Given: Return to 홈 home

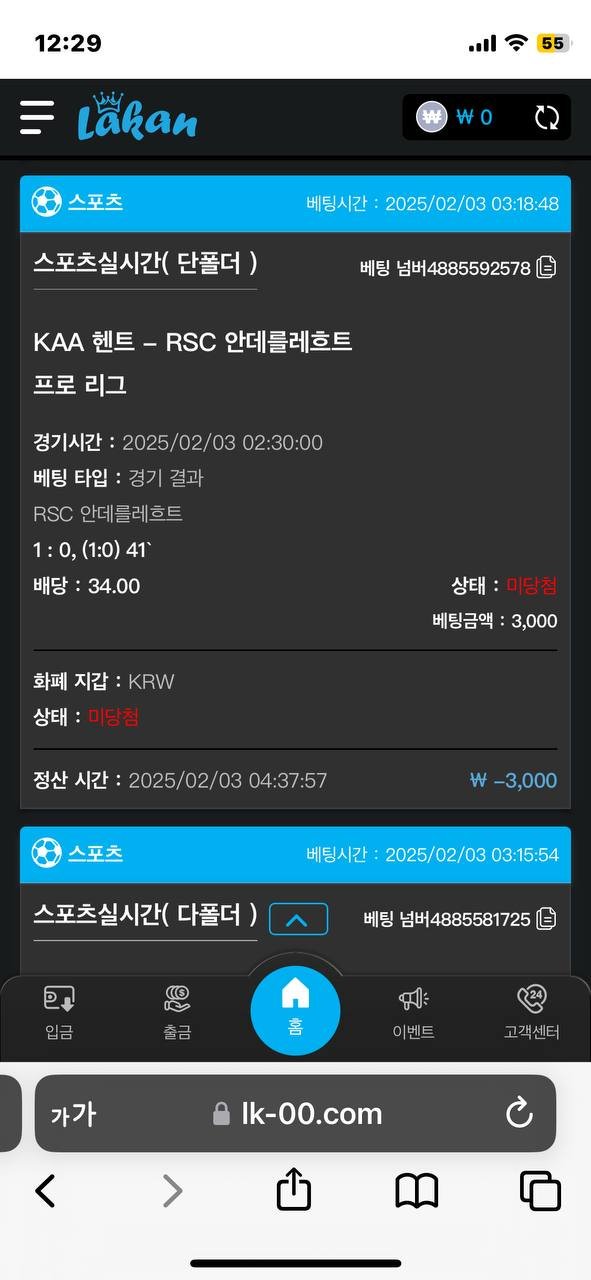Looking at the screenshot, I should click(295, 1010).
